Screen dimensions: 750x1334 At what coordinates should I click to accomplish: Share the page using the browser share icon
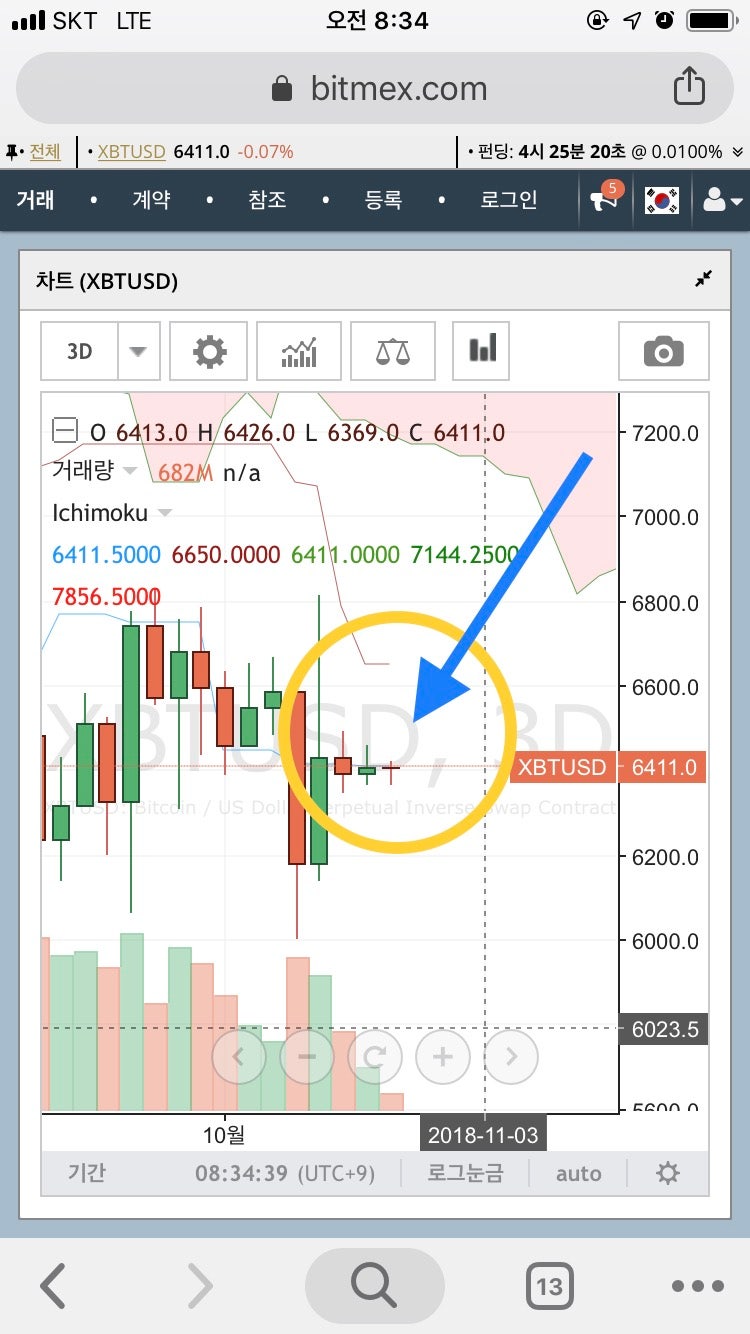pos(690,87)
